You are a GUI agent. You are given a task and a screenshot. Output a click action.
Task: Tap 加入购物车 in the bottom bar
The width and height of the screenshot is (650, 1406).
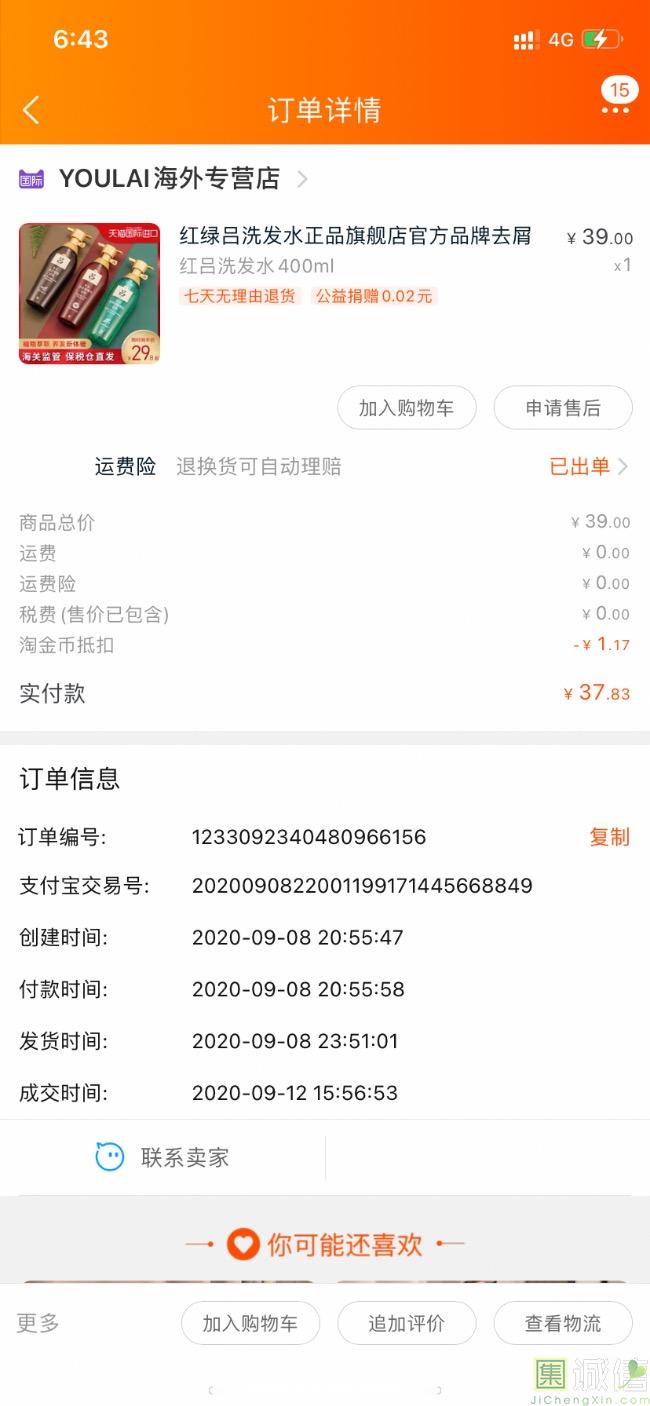pyautogui.click(x=250, y=1323)
